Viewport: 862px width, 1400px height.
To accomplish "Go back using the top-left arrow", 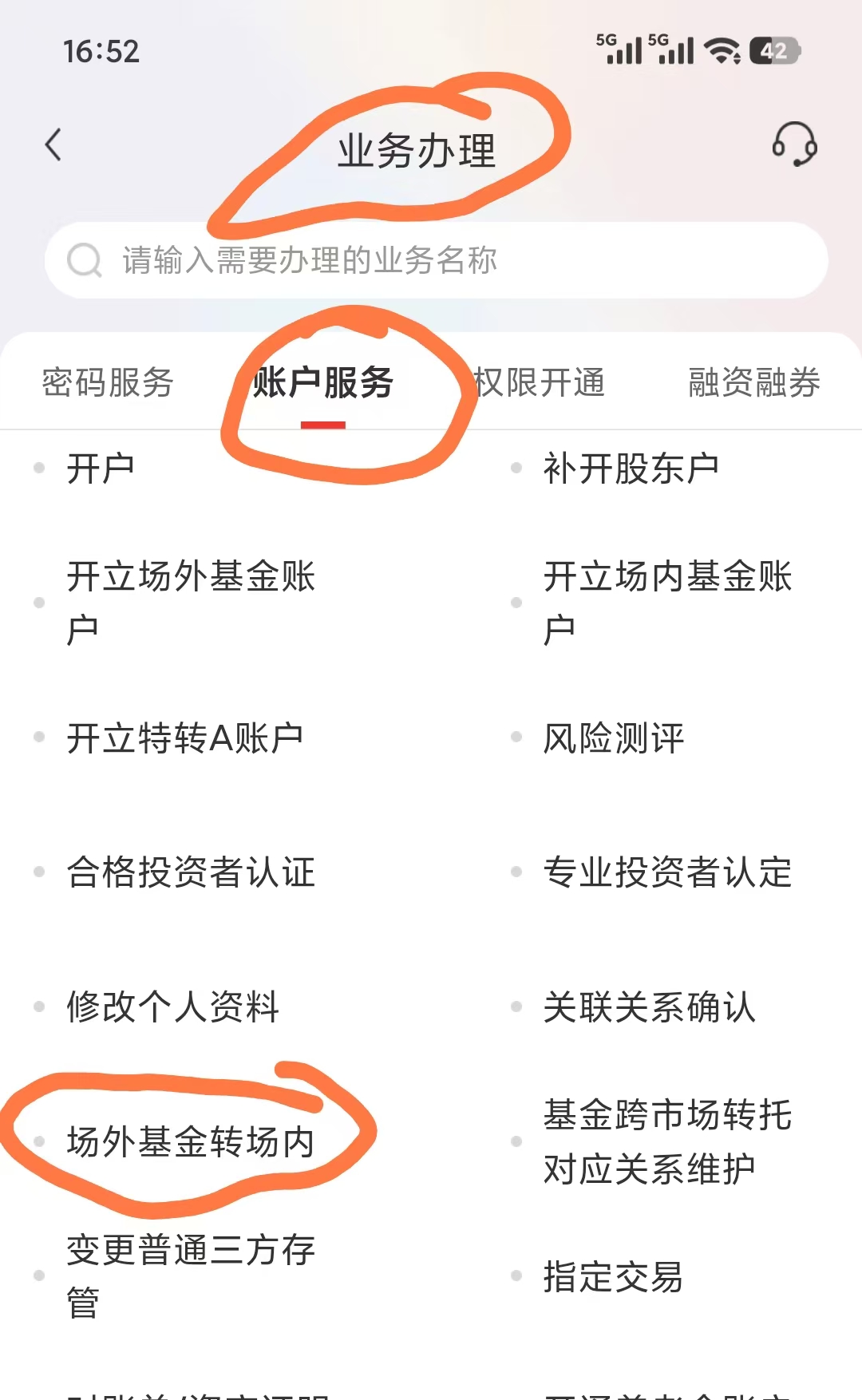I will click(53, 145).
